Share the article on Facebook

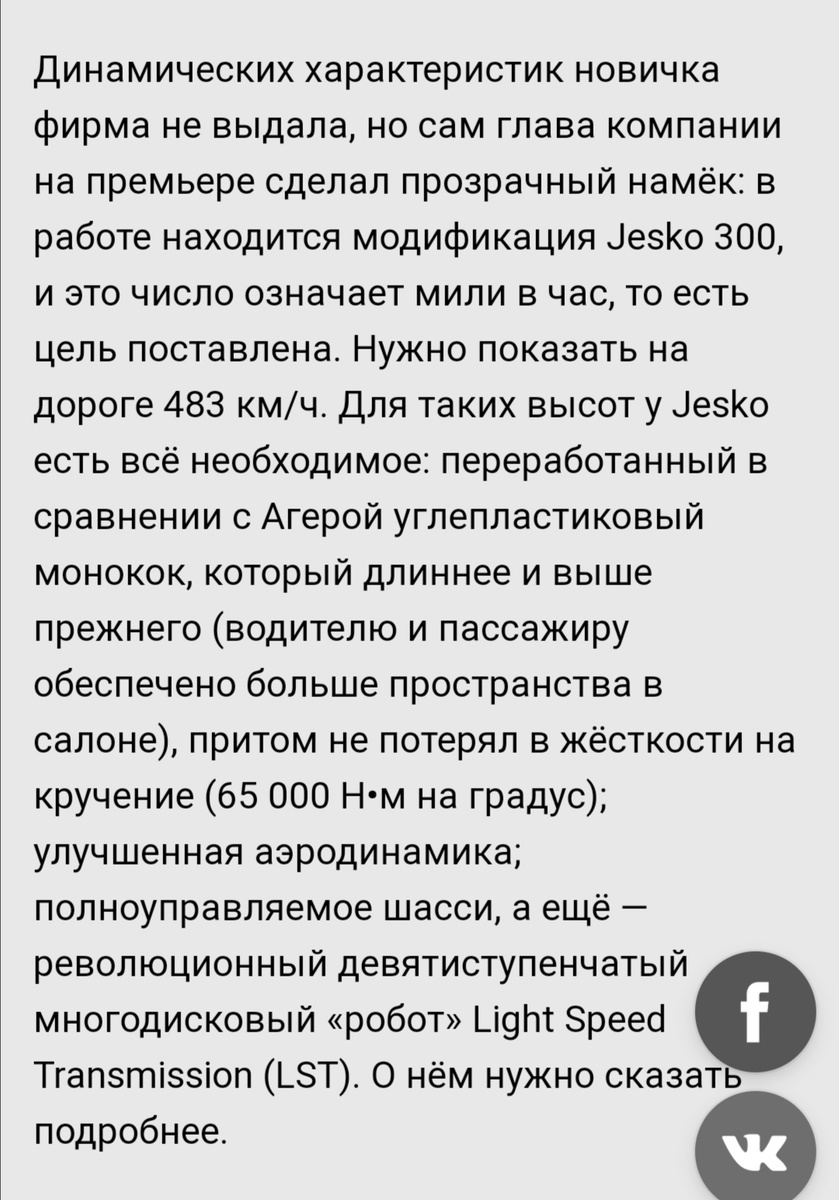(x=755, y=1011)
